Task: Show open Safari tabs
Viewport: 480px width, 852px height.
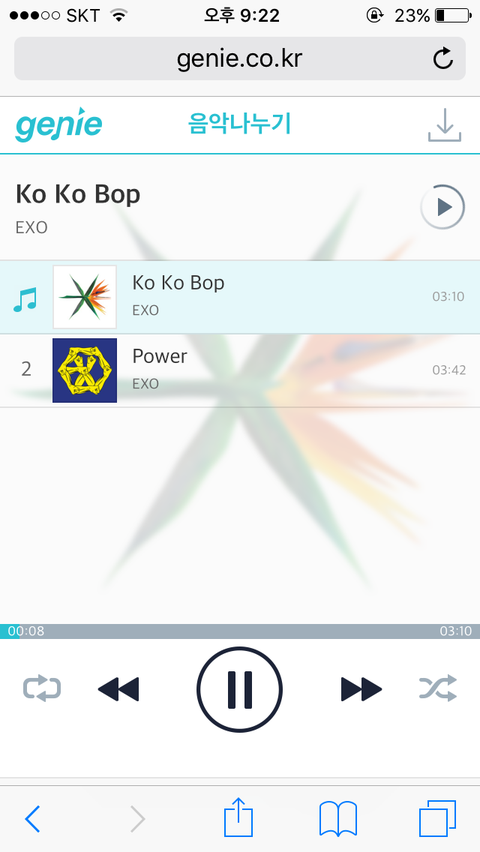Action: point(437,818)
